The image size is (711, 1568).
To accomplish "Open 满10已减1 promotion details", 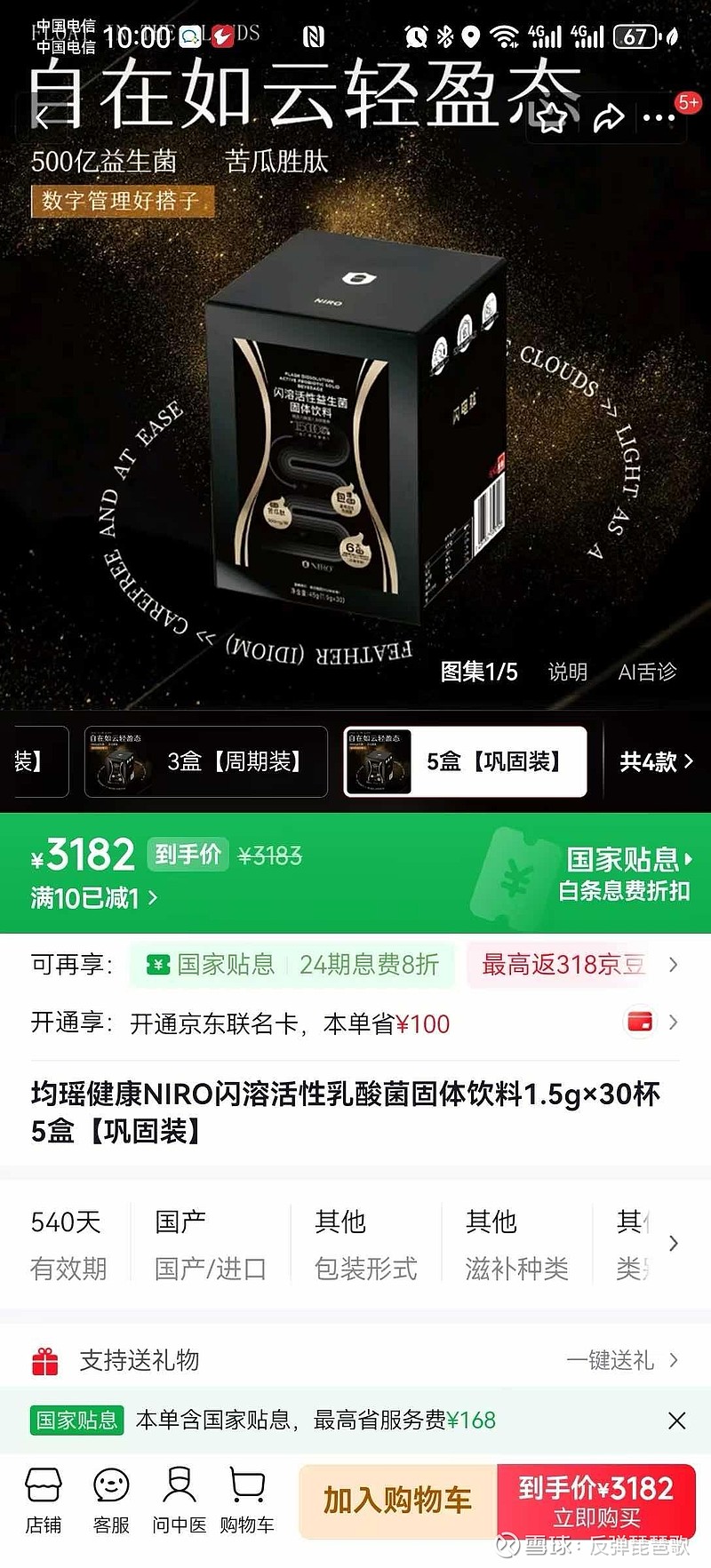I will pos(85,899).
